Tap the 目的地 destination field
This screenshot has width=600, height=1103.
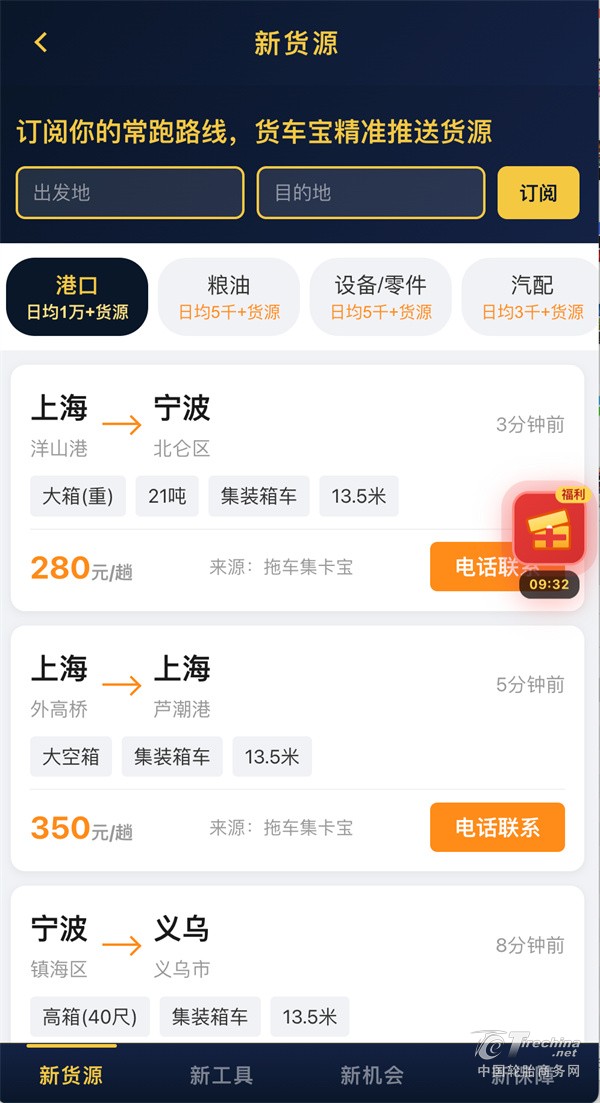(370, 193)
